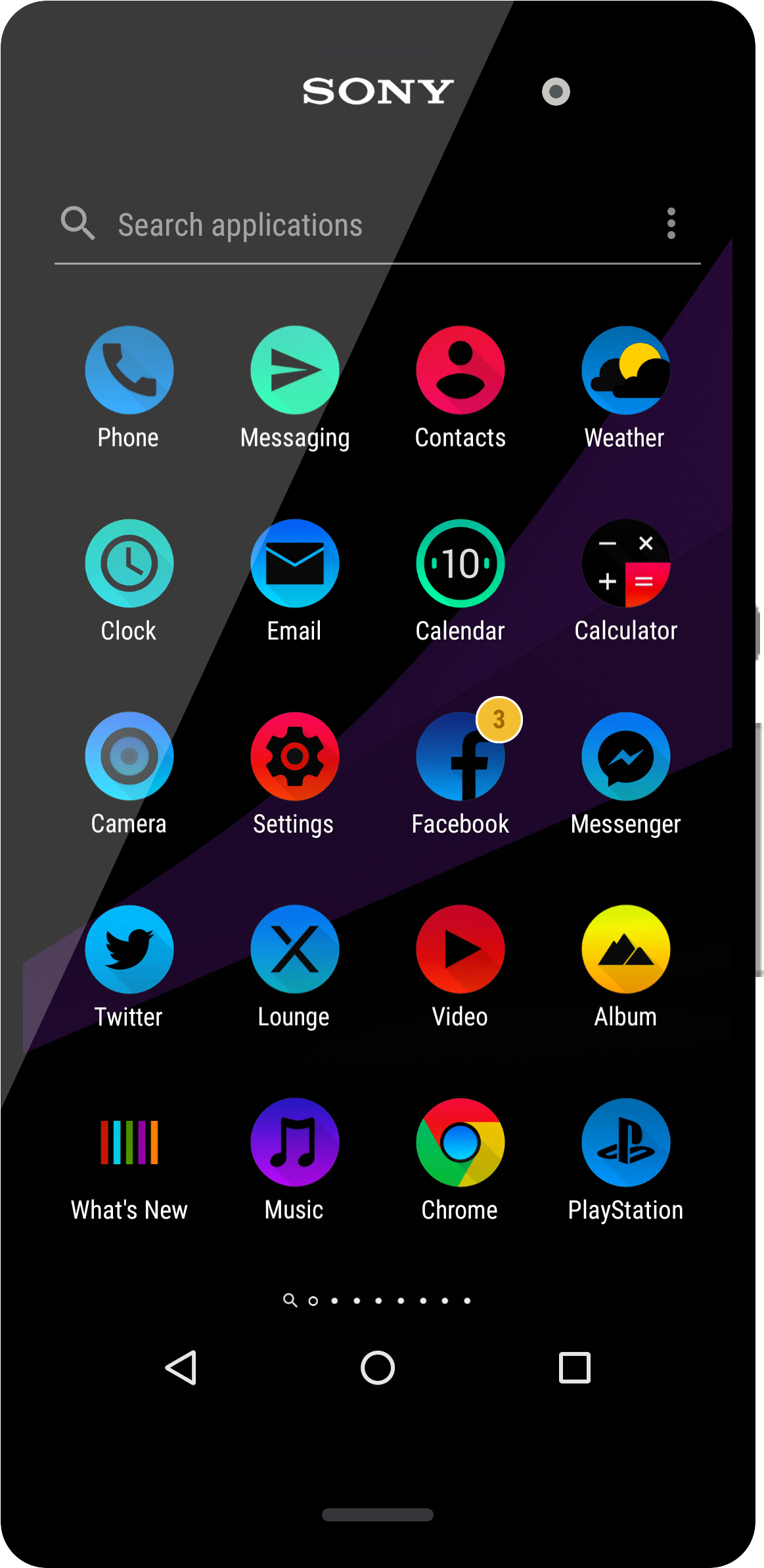Tap the recent apps square button
The height and width of the screenshot is (1568, 764).
(x=573, y=1368)
